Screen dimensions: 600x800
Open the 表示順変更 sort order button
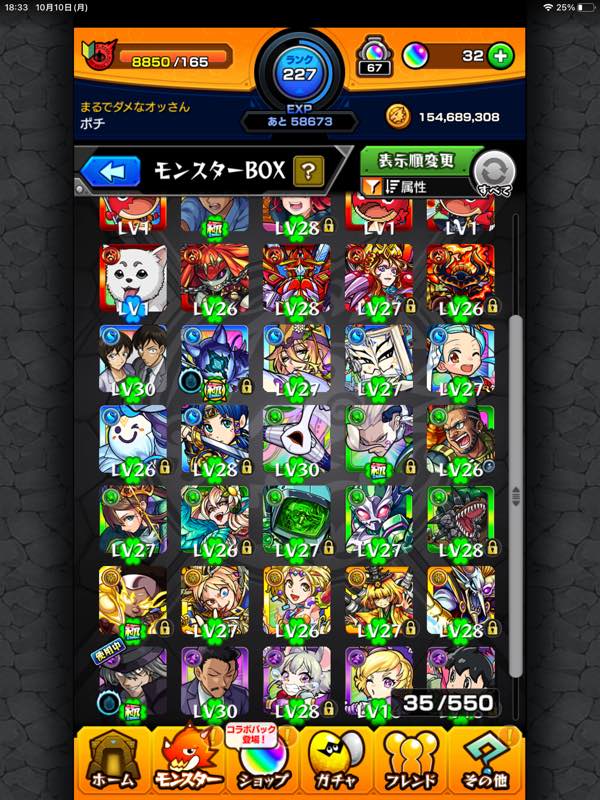[418, 161]
